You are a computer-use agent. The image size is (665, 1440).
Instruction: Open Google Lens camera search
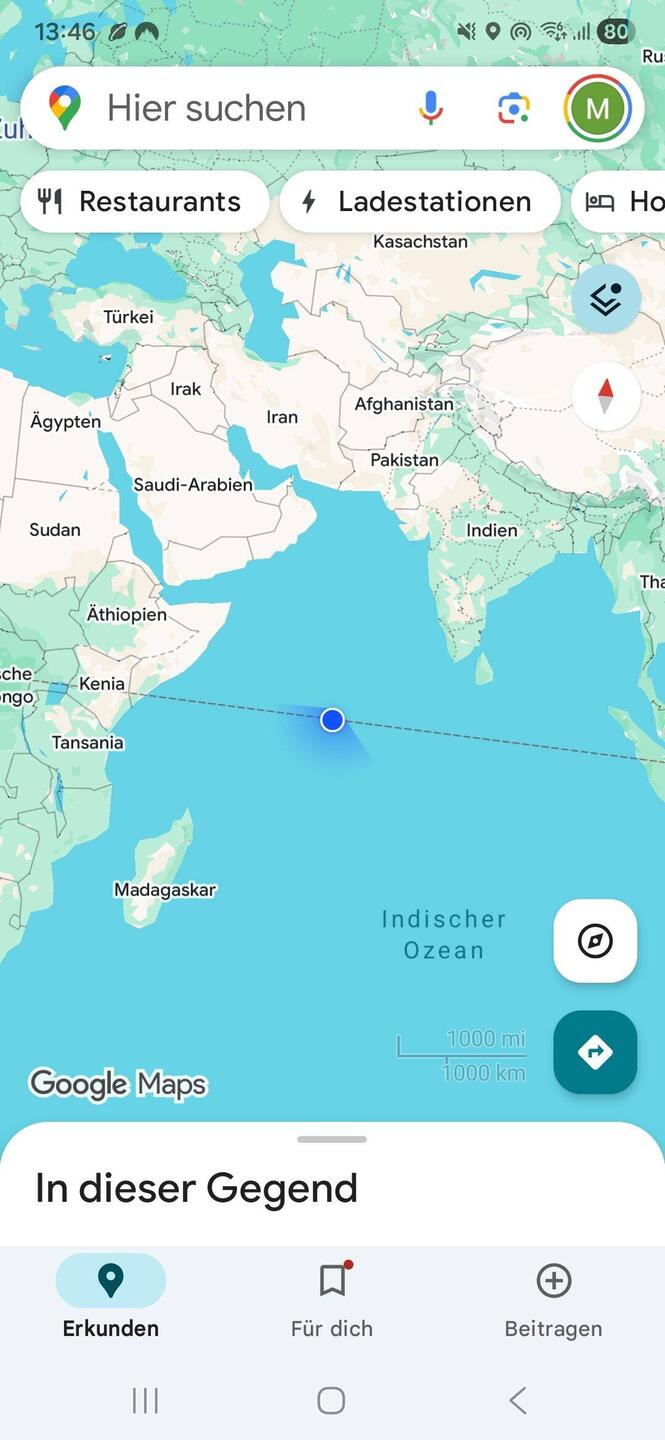coord(513,108)
